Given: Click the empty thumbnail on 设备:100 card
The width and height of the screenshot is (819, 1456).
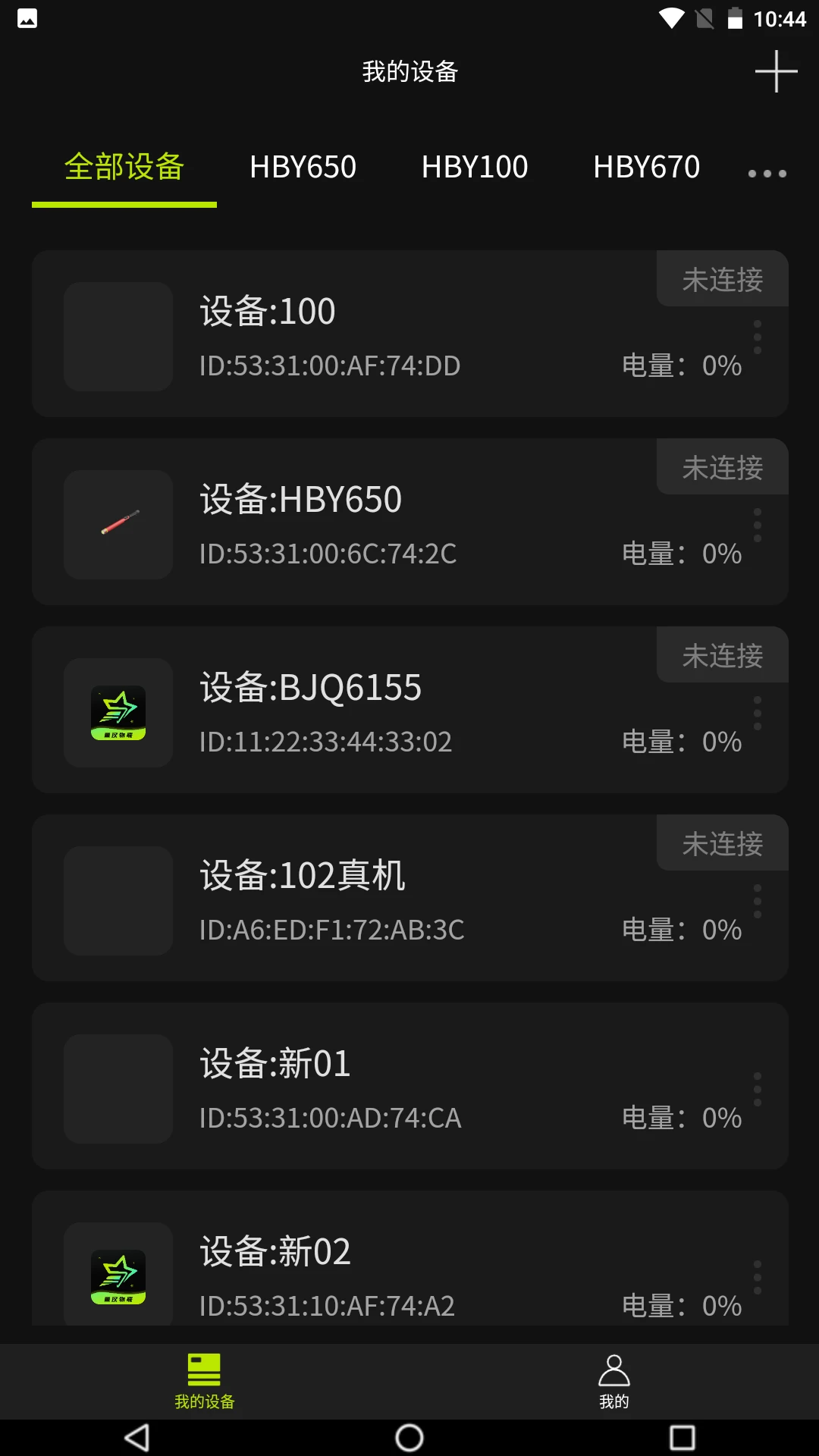Looking at the screenshot, I should pyautogui.click(x=118, y=336).
